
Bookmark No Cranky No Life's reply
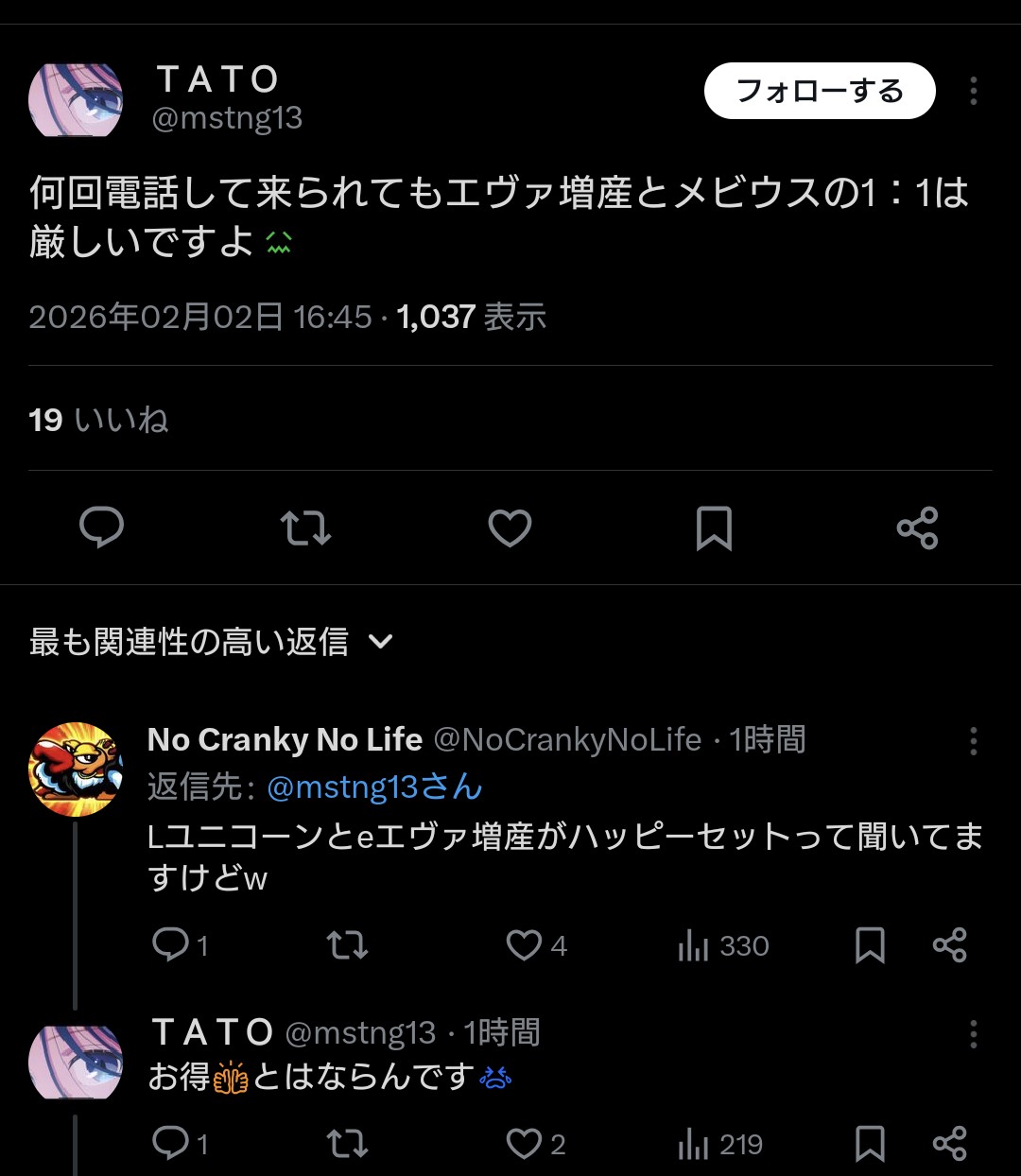click(870, 945)
